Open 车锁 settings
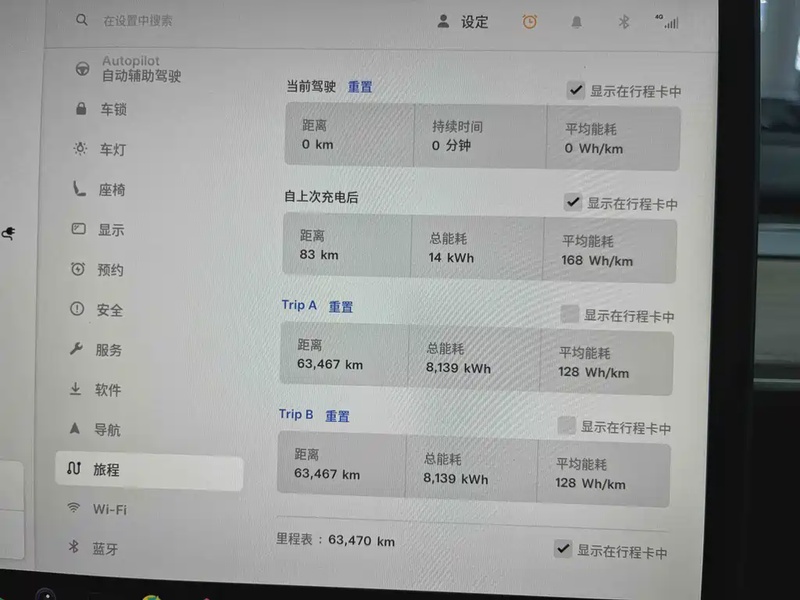 [112, 109]
